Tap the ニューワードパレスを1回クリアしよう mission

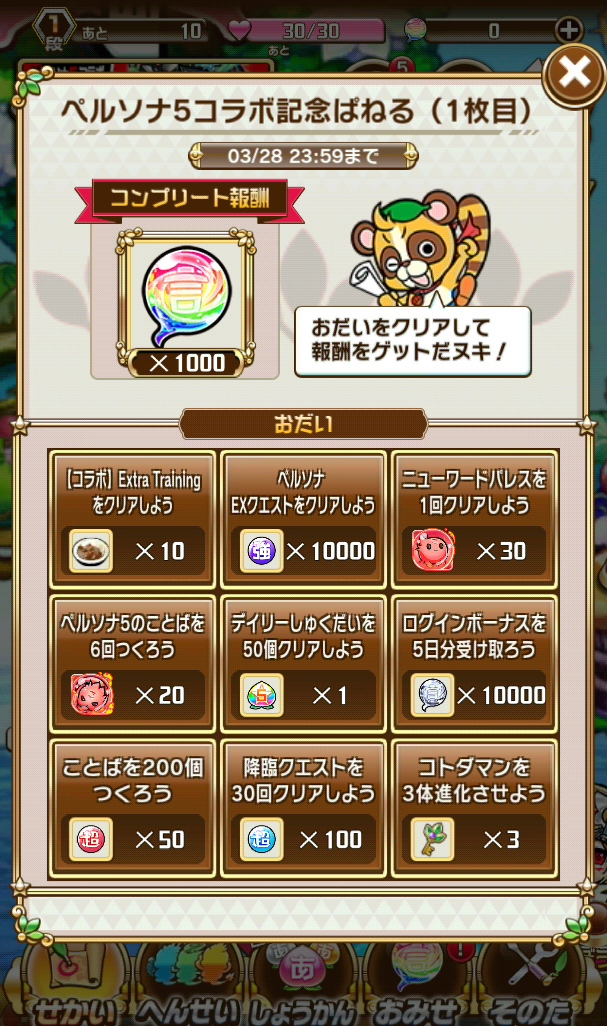coord(474,519)
